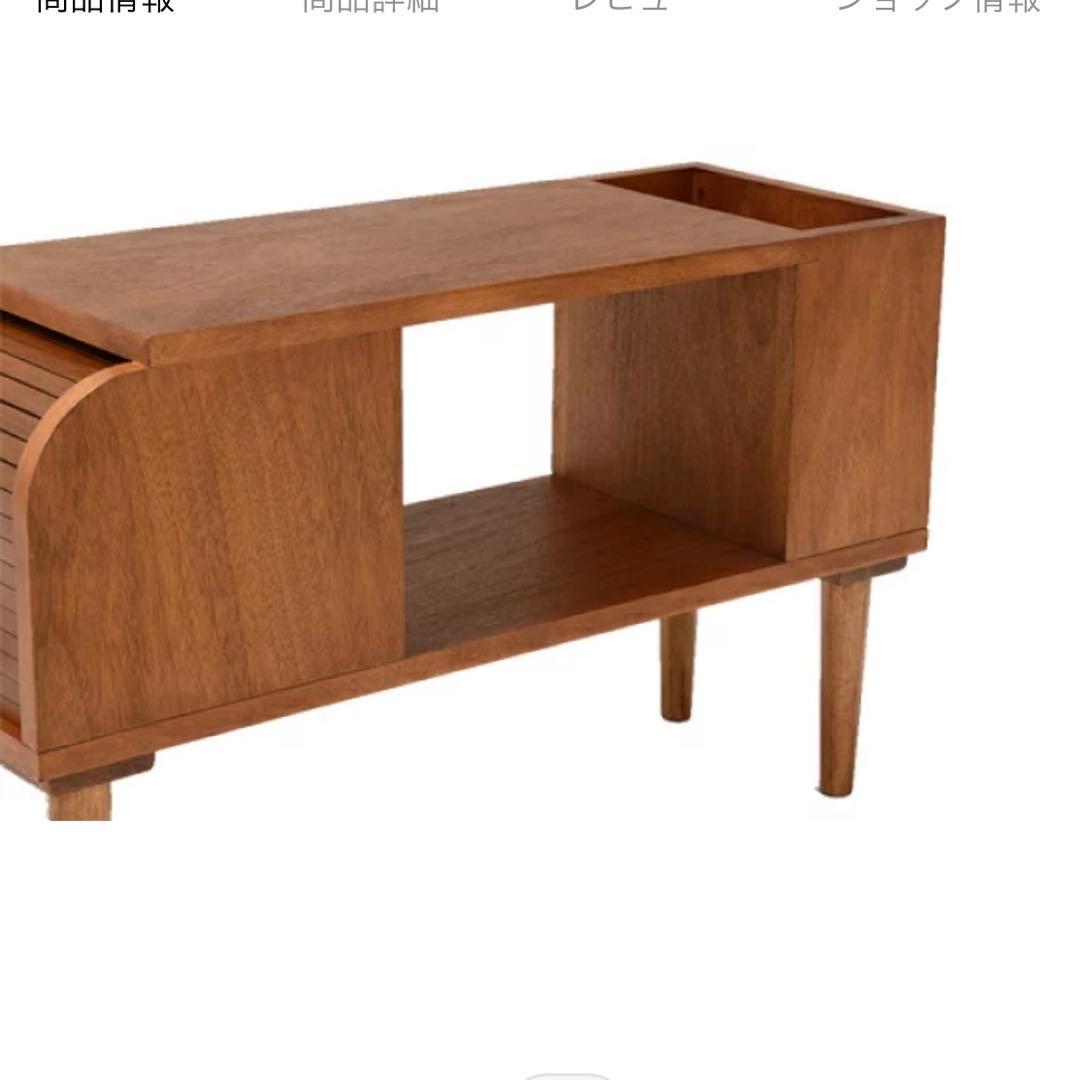The width and height of the screenshot is (1080, 1080).
Task: Open the レビュー tab
Action: click(621, 5)
